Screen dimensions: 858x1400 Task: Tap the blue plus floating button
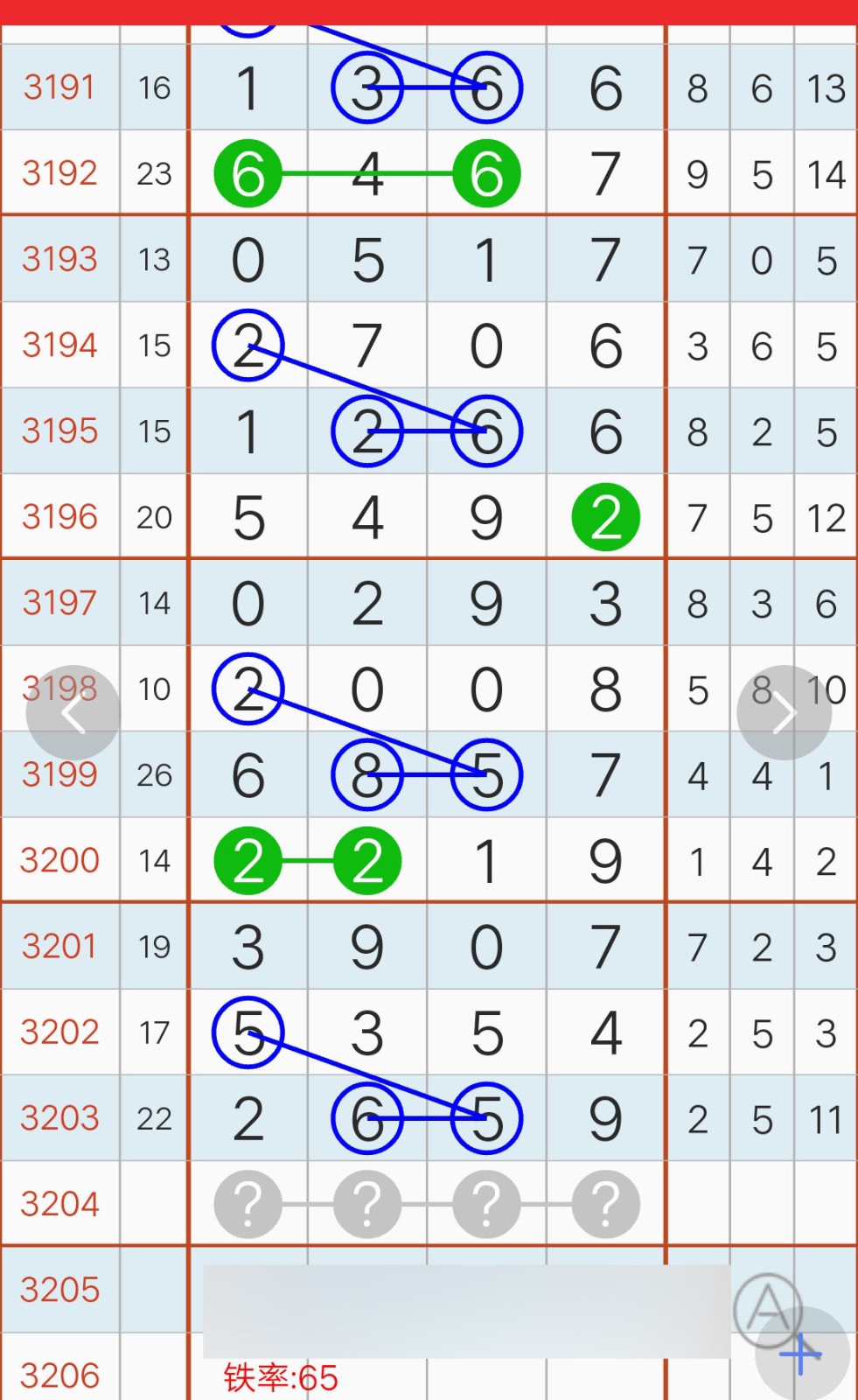tap(801, 1354)
